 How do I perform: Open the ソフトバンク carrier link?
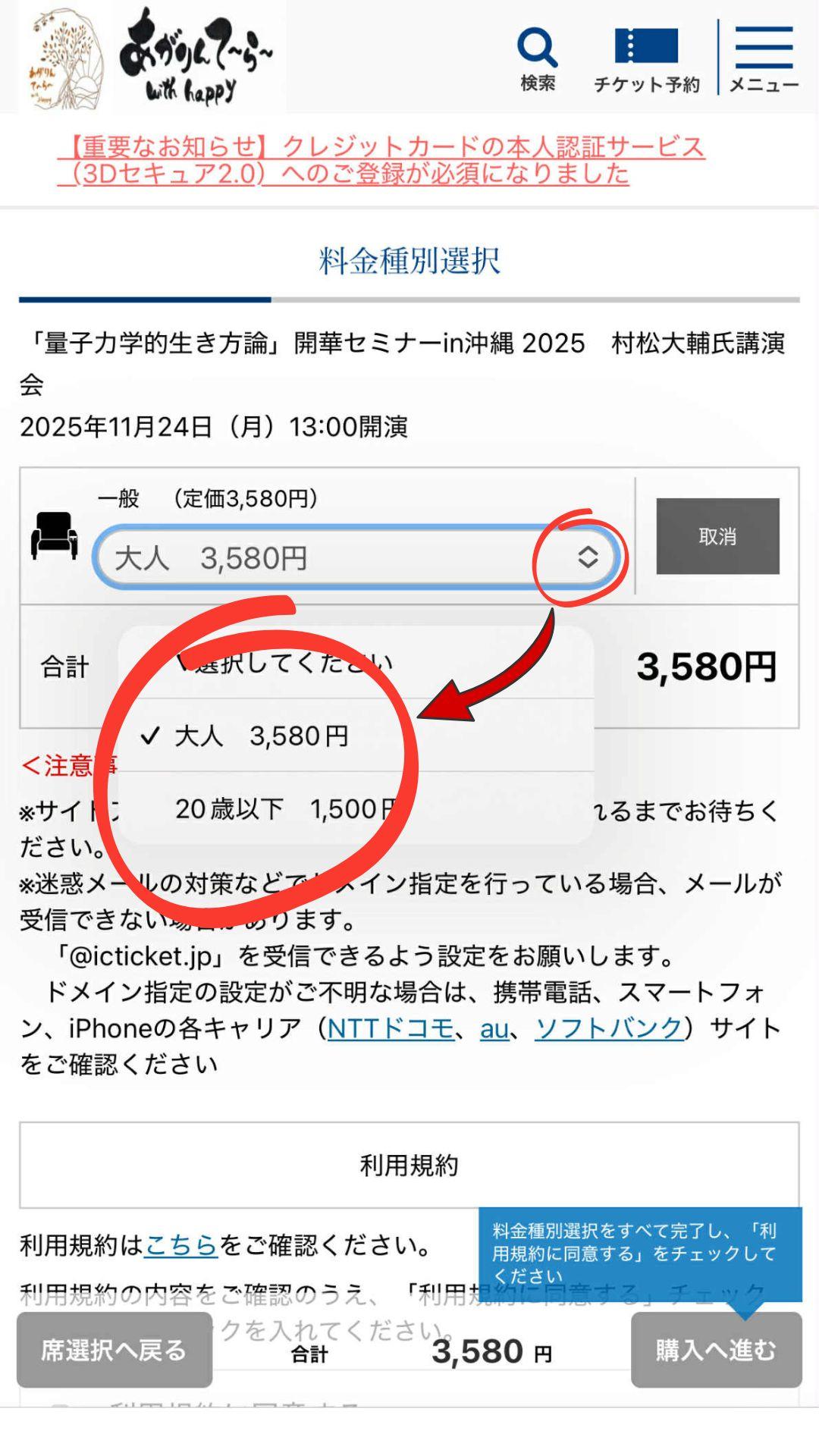[x=609, y=1028]
